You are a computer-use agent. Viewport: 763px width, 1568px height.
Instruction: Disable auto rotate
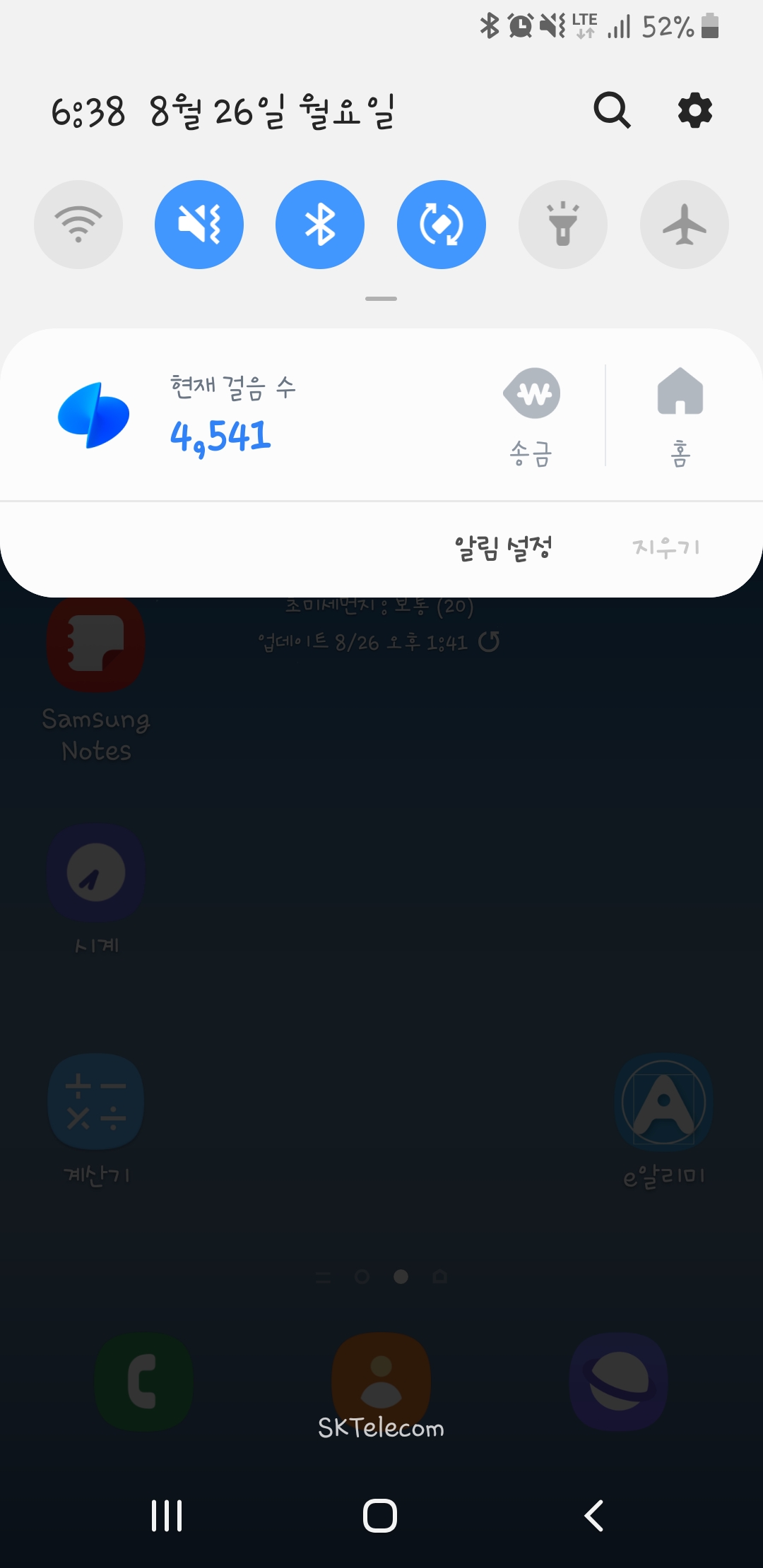click(x=442, y=225)
